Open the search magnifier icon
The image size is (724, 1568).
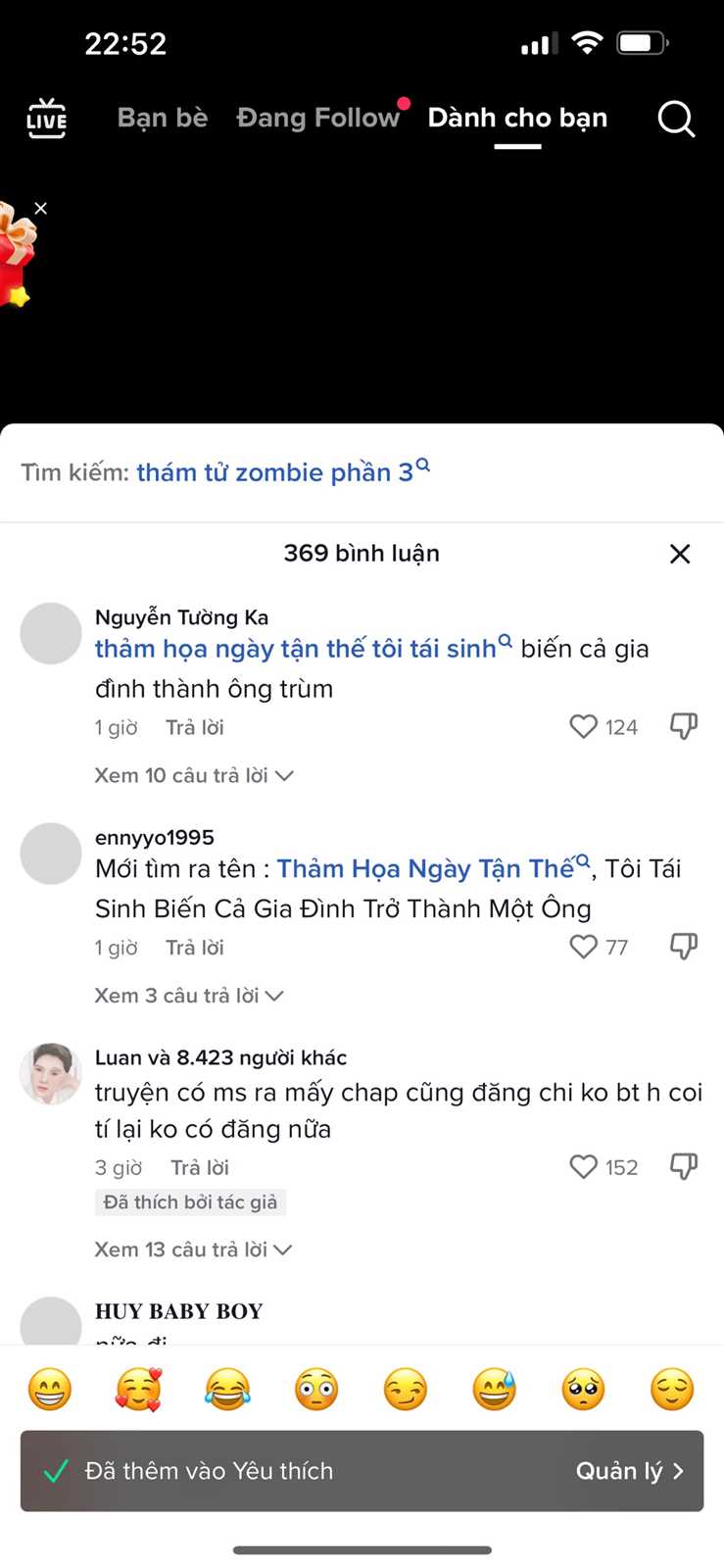tap(675, 119)
